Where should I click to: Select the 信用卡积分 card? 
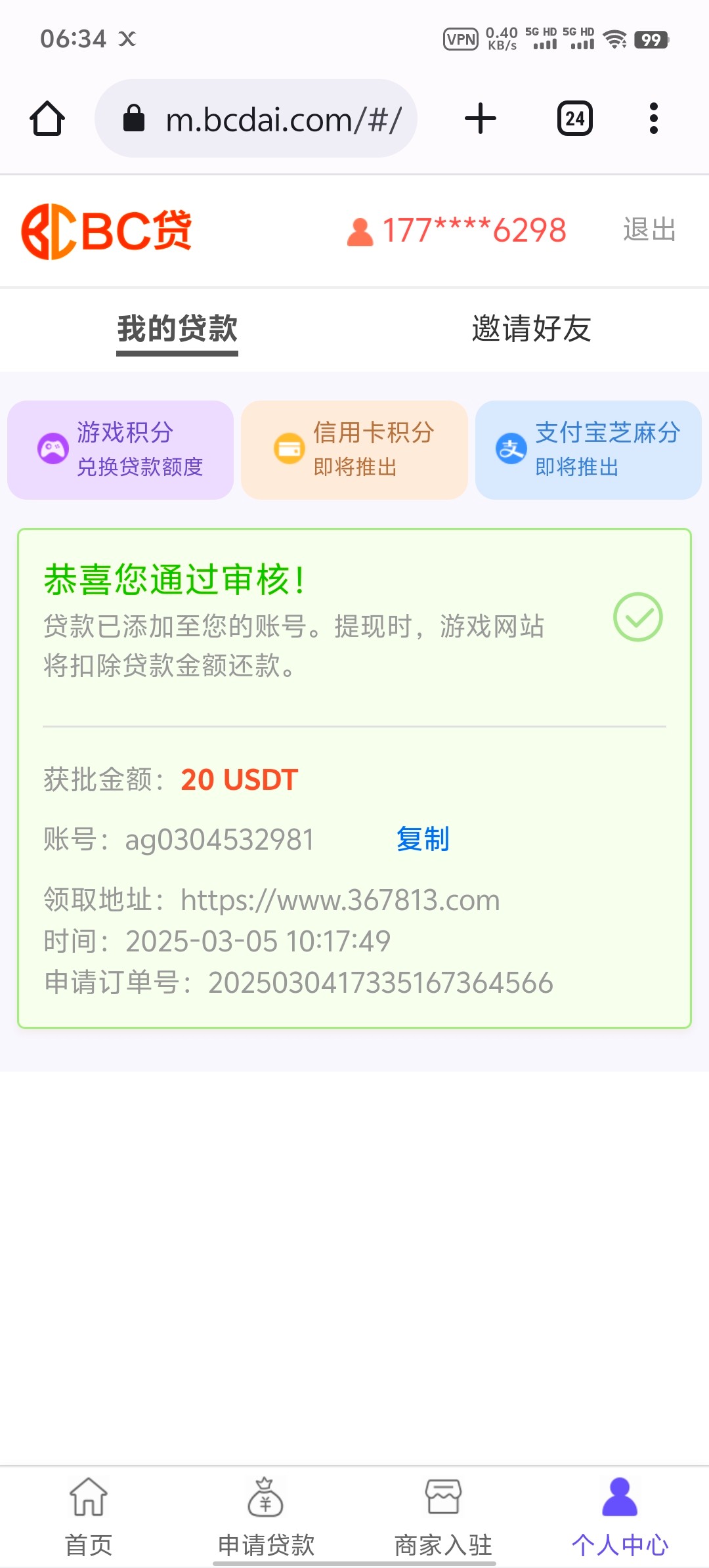pos(354,450)
